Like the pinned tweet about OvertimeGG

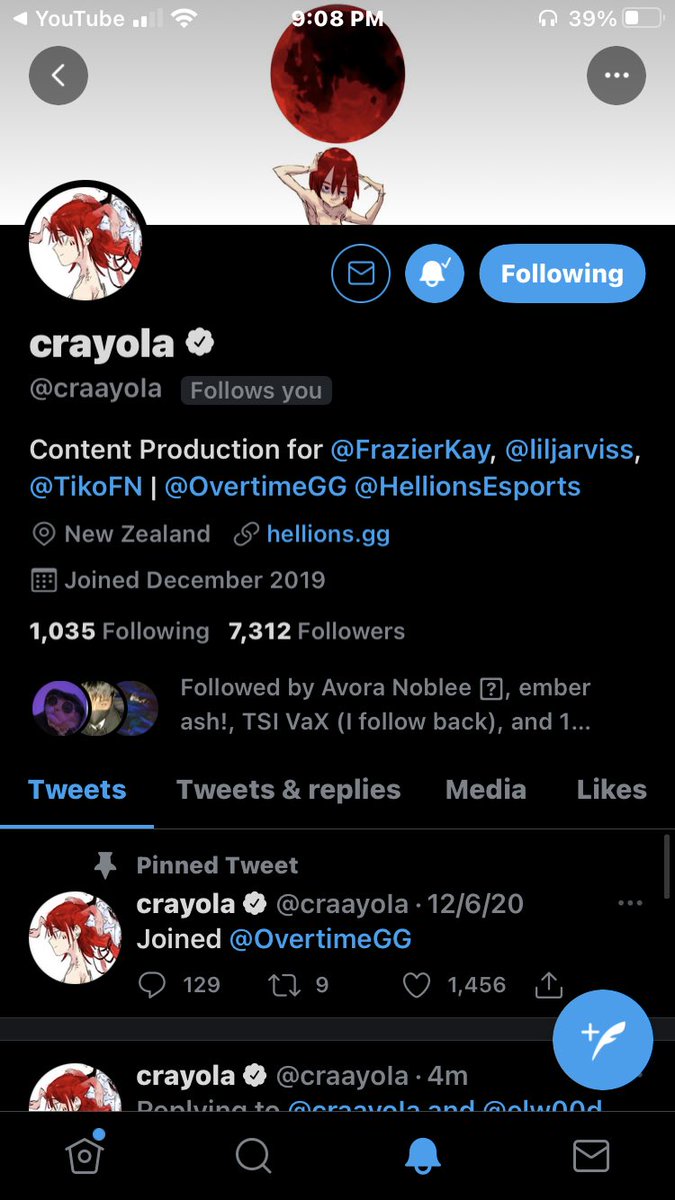[x=417, y=985]
